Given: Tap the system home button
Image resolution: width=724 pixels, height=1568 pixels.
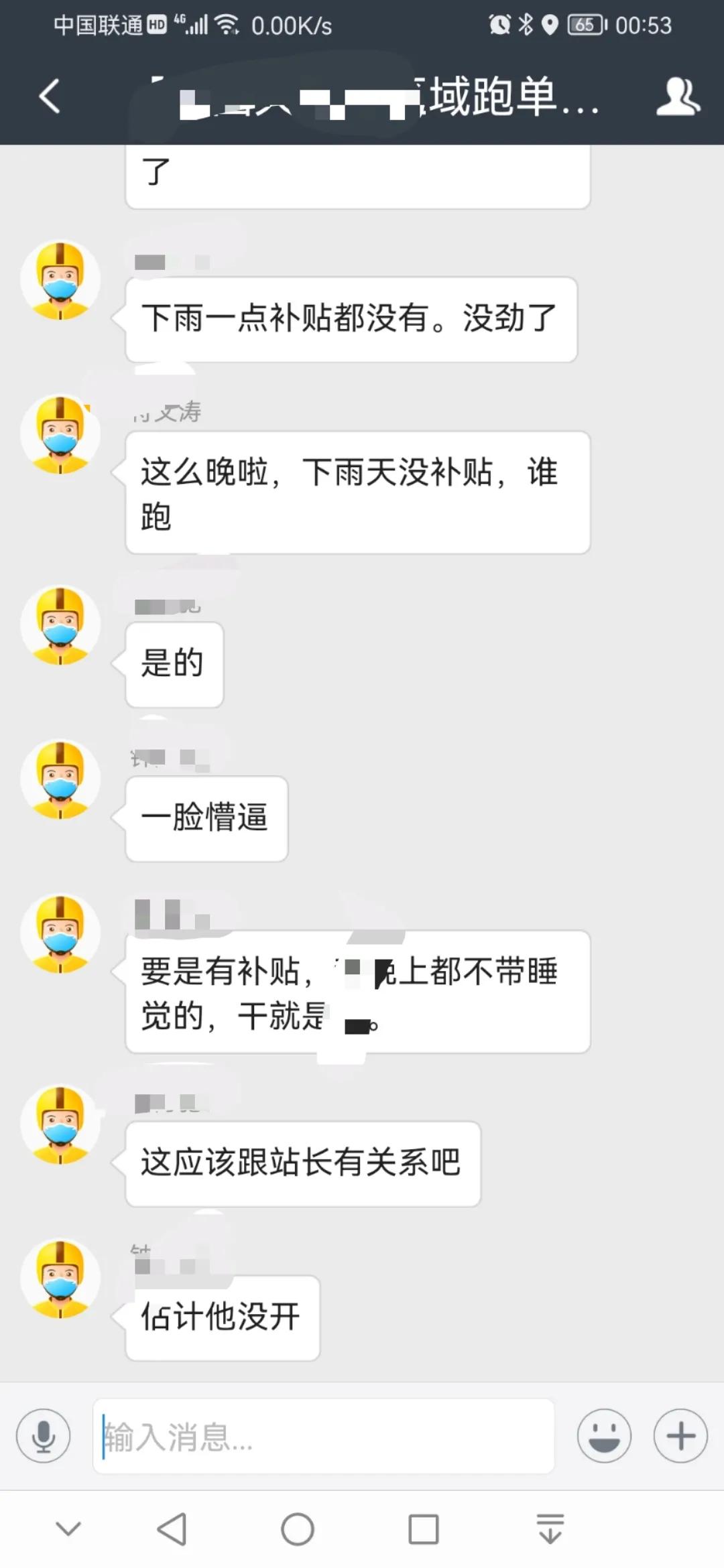Looking at the screenshot, I should click(297, 1528).
